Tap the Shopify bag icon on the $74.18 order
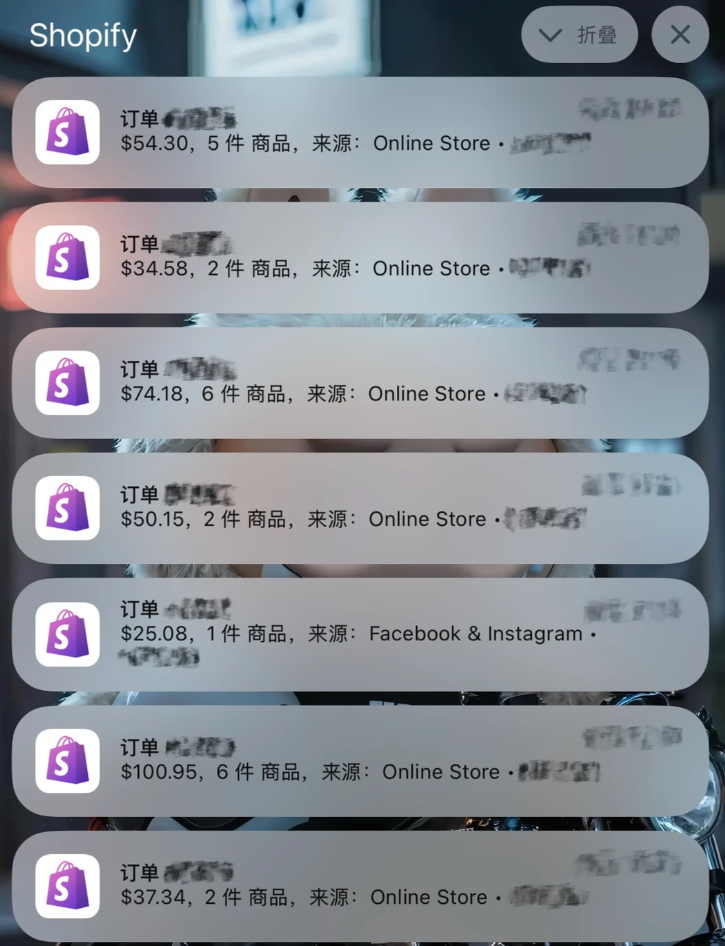 pos(67,382)
